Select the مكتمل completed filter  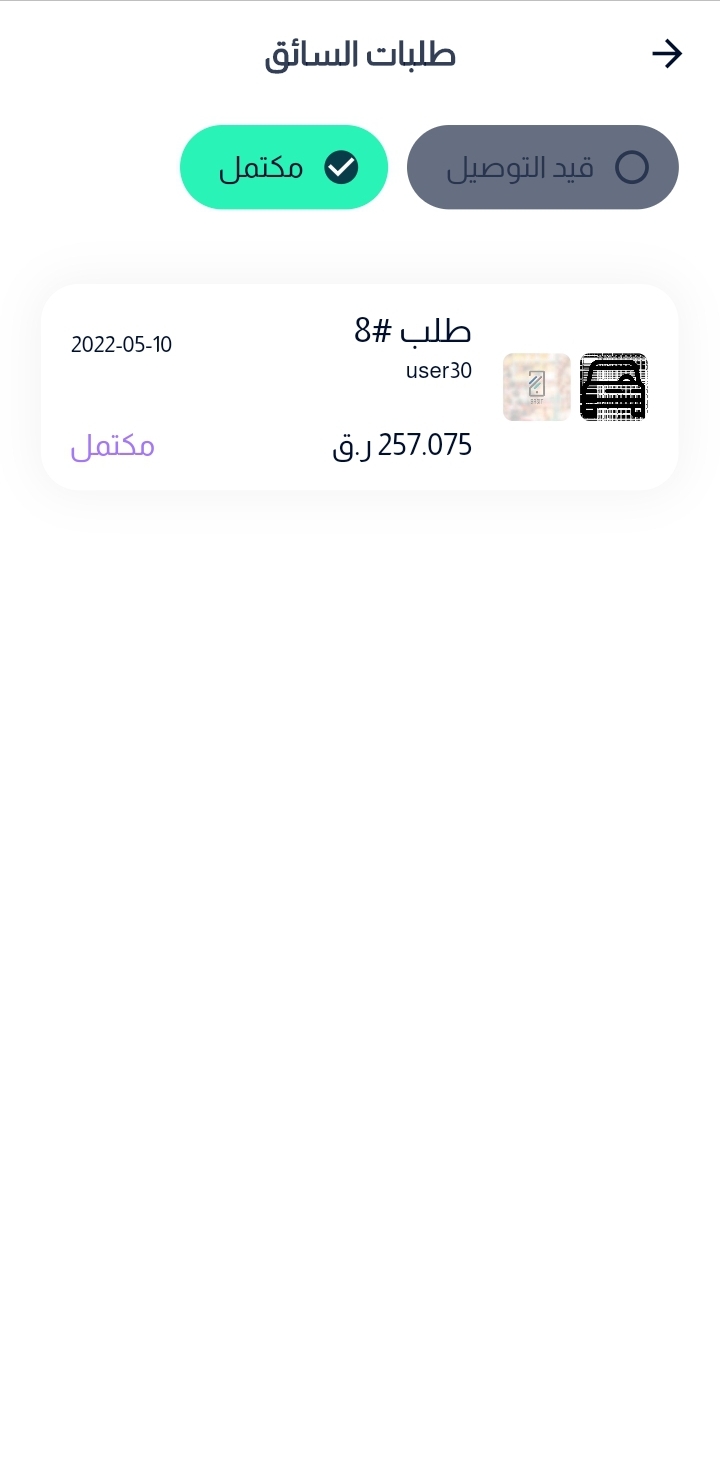click(284, 167)
